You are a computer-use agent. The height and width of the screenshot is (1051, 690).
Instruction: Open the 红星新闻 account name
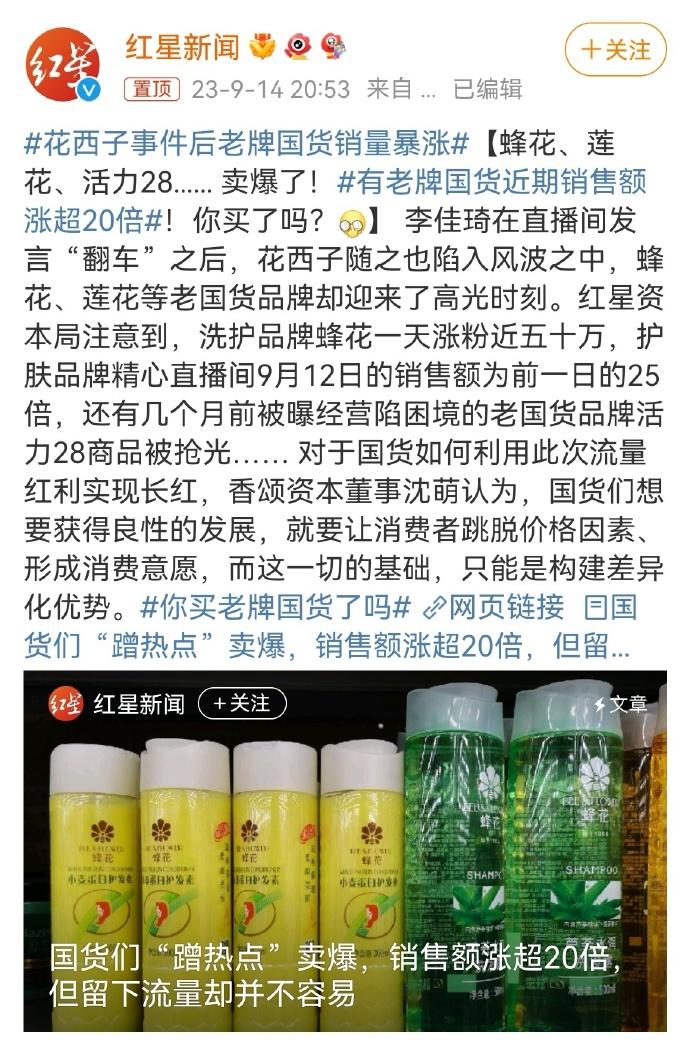pyautogui.click(x=182, y=46)
